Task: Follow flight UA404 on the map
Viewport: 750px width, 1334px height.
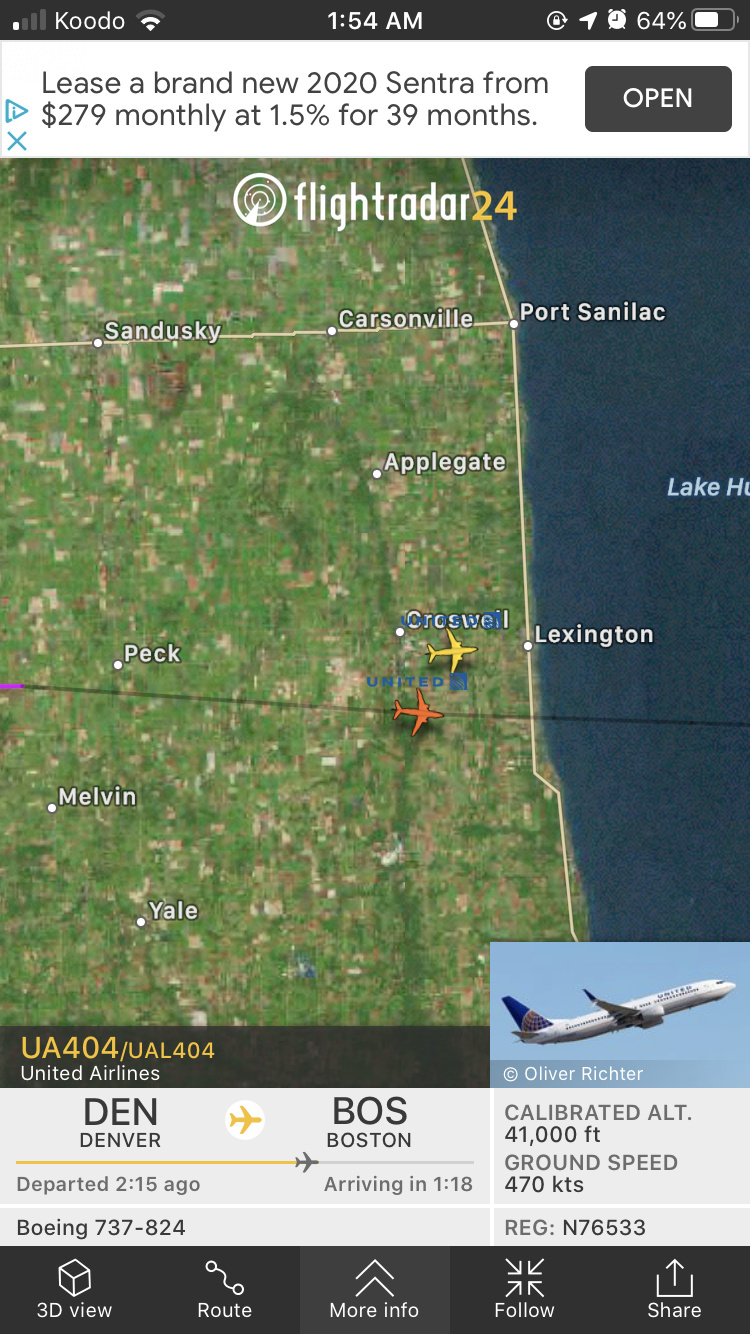Action: (524, 1290)
